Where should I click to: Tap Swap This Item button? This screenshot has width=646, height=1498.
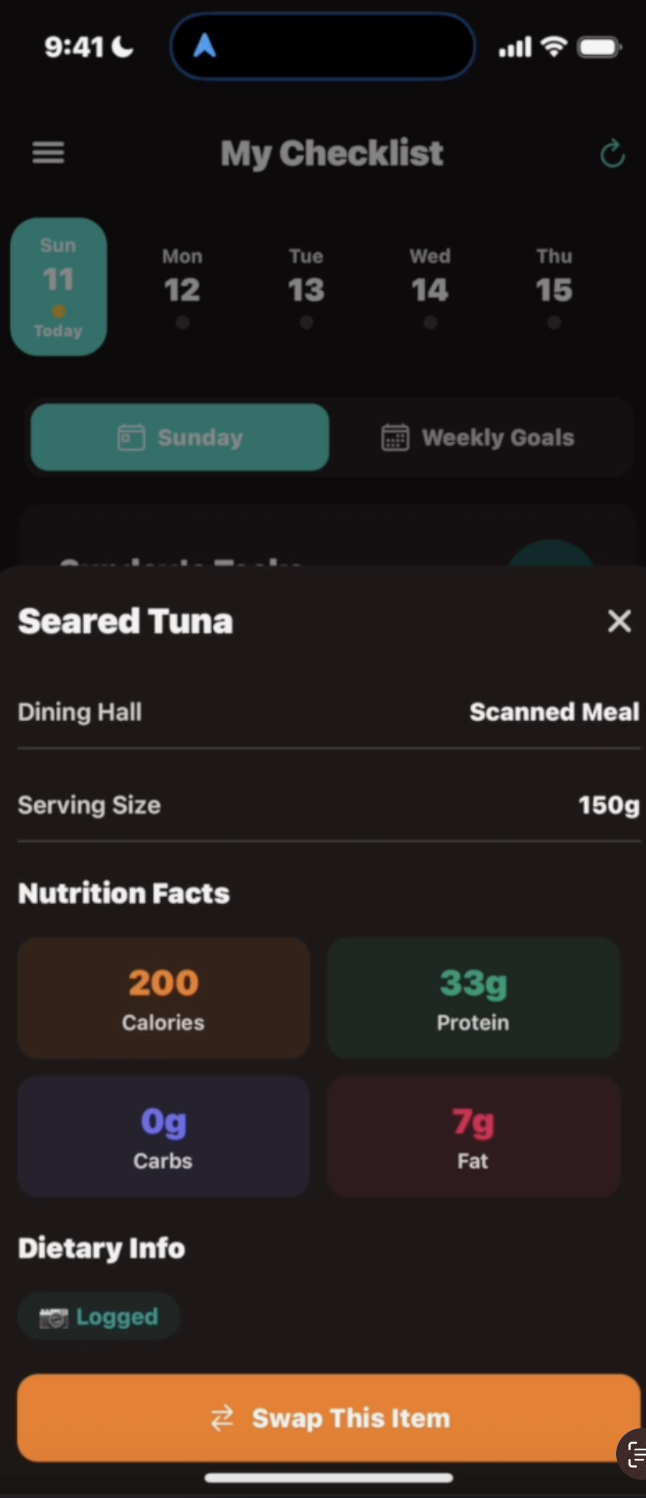pos(329,1418)
